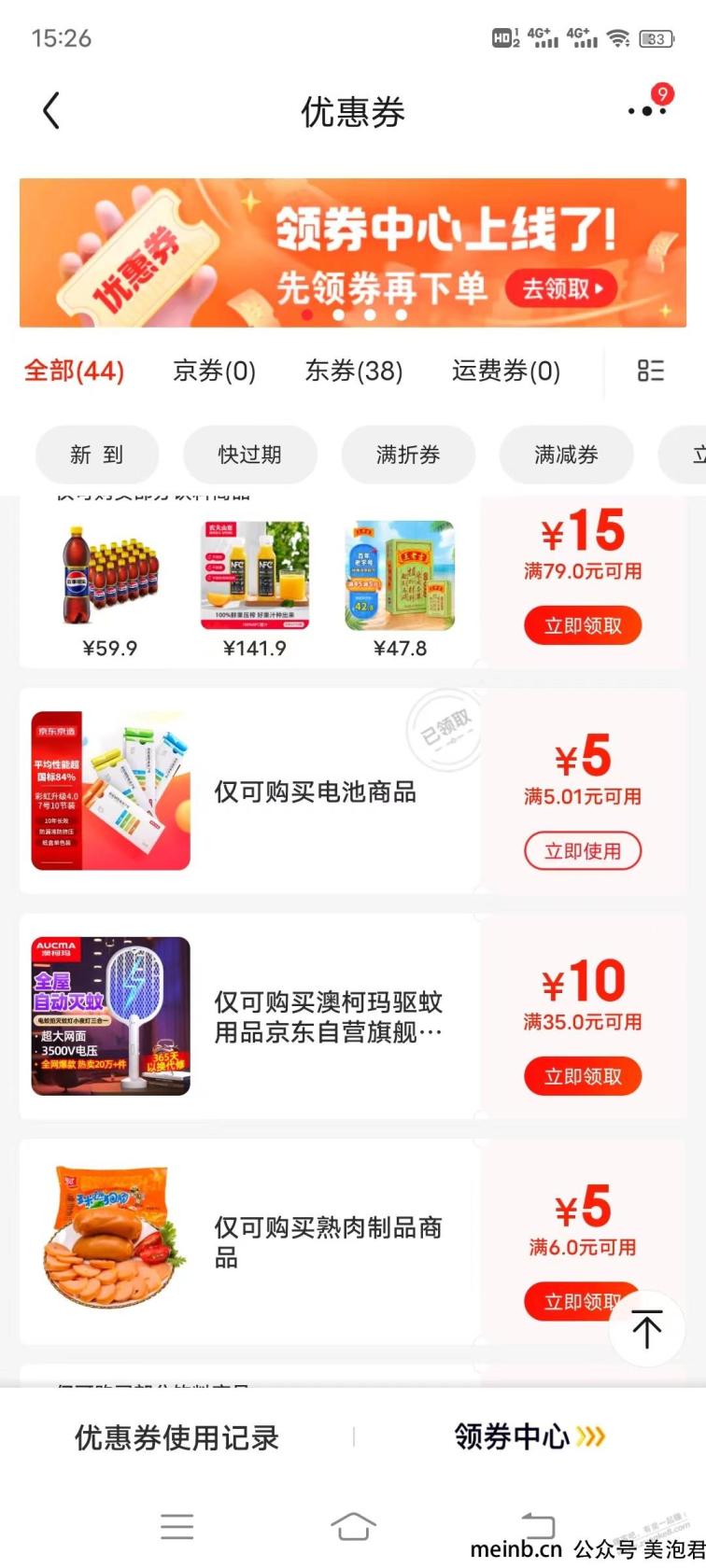
Task: Tap 去领取 on the coupon center banner
Action: pos(562,288)
